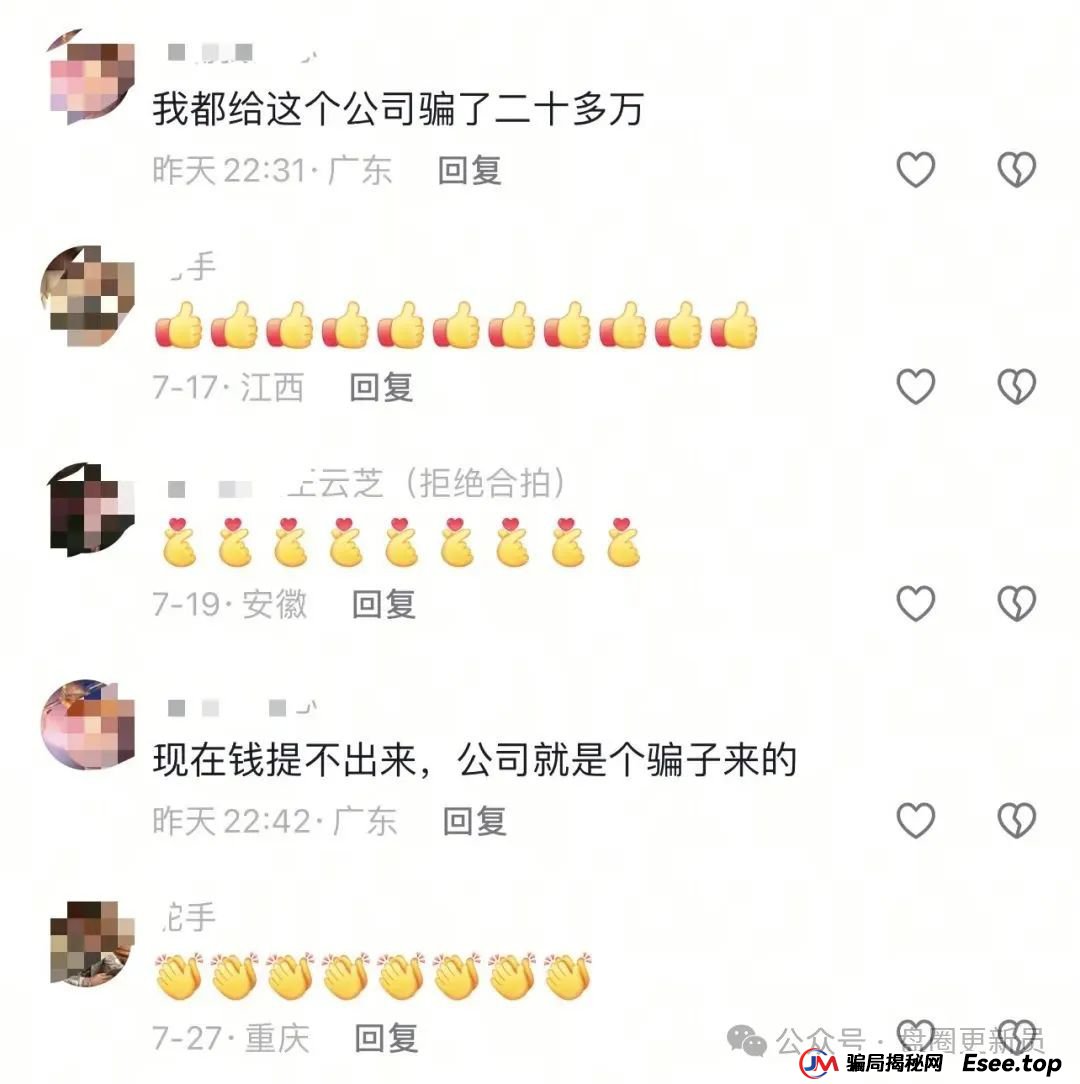Dislike 云芝's finger-heart emoji comment
1080x1084 pixels.
1016,603
